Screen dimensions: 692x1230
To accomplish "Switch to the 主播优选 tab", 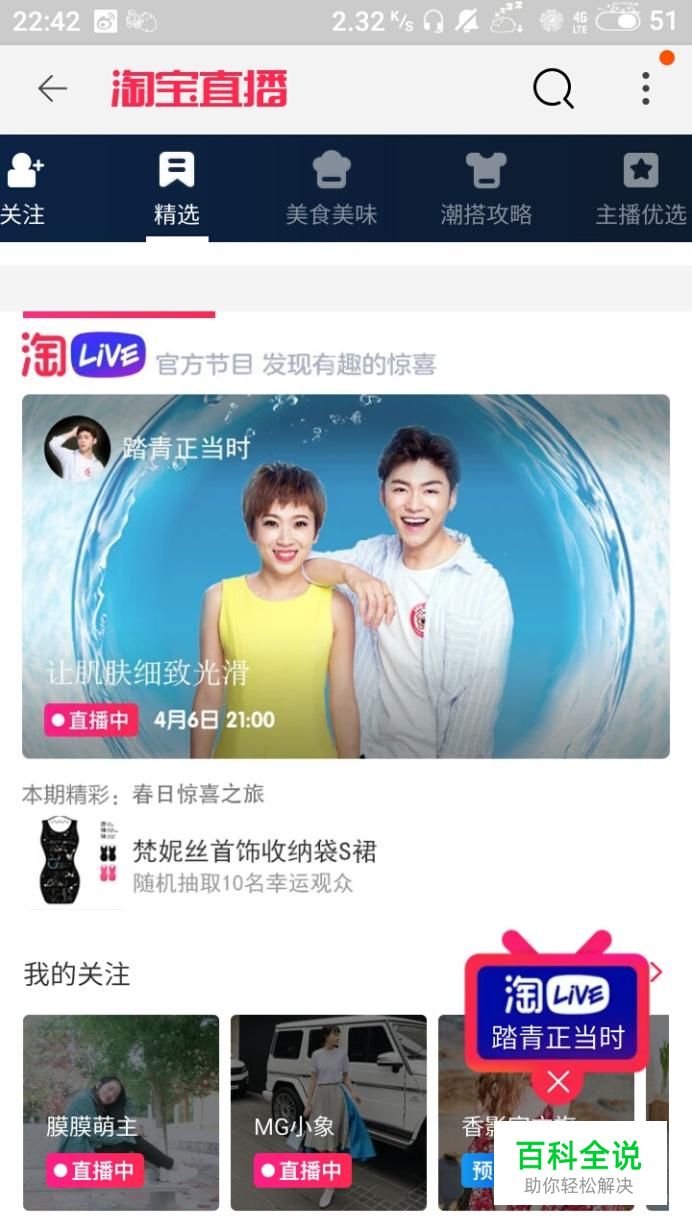I will coord(640,189).
